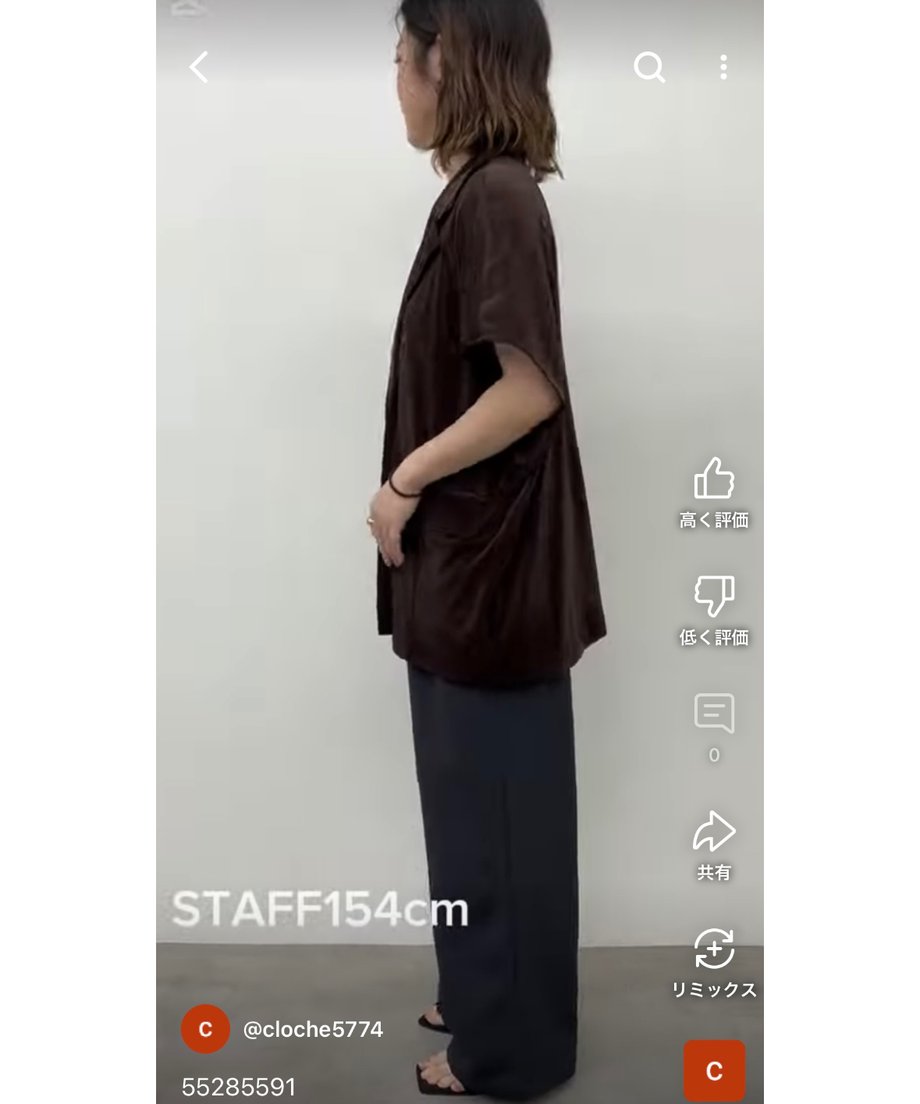Image resolution: width=920 pixels, height=1104 pixels.
Task: Open search from the top bar
Action: (x=649, y=67)
